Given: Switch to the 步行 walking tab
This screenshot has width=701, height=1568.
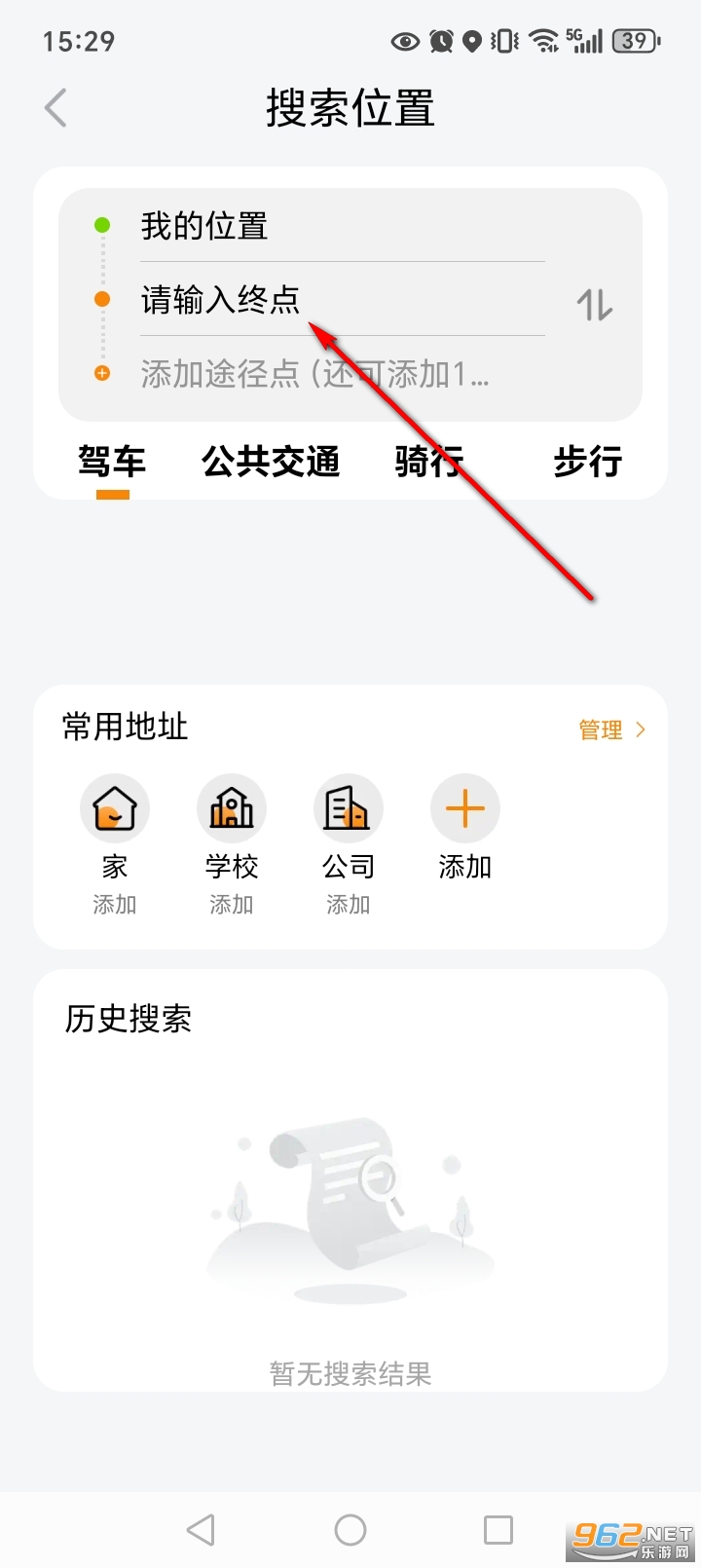Looking at the screenshot, I should point(587,462).
